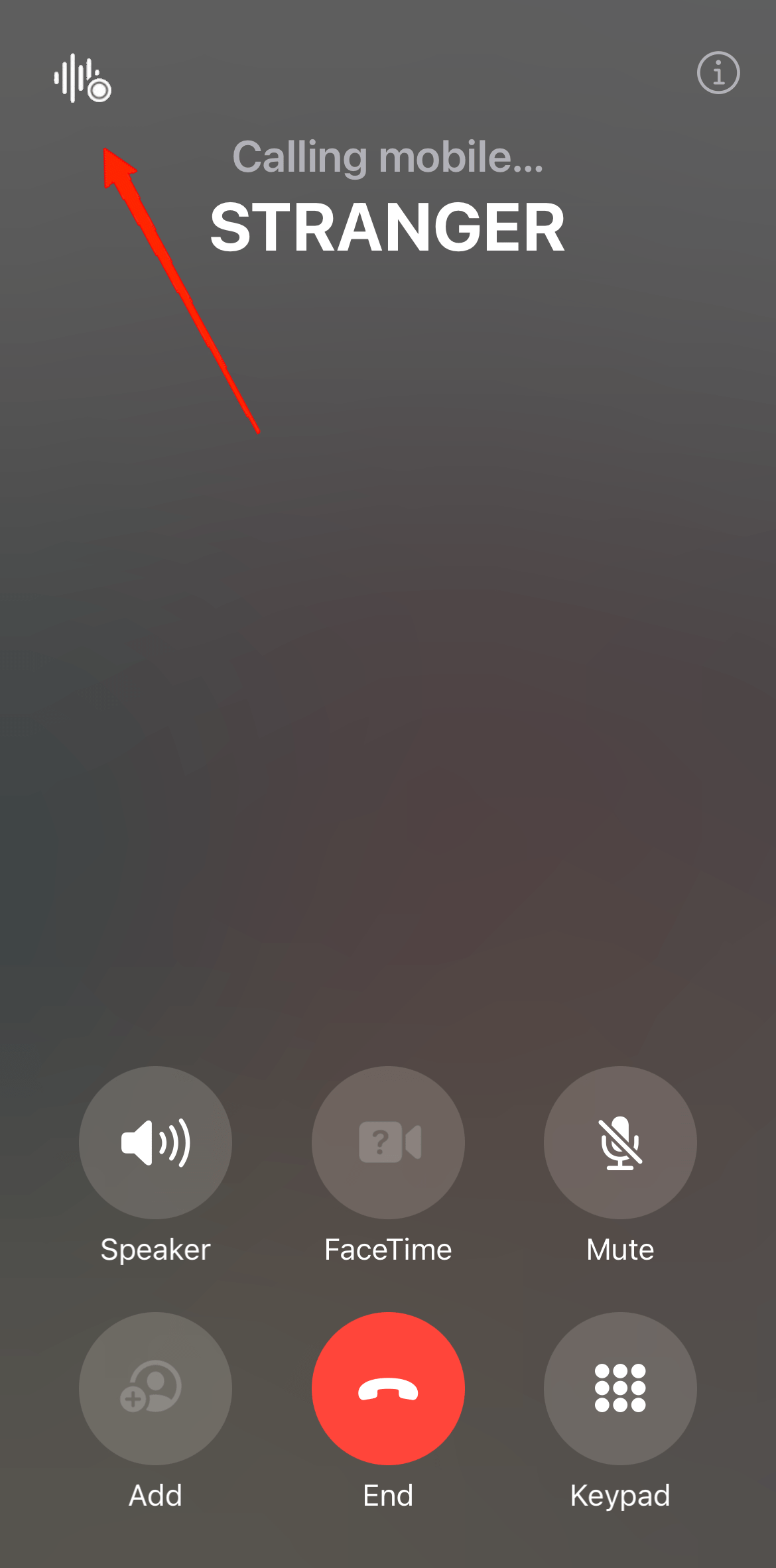End the call to STRANGER

(x=388, y=1388)
